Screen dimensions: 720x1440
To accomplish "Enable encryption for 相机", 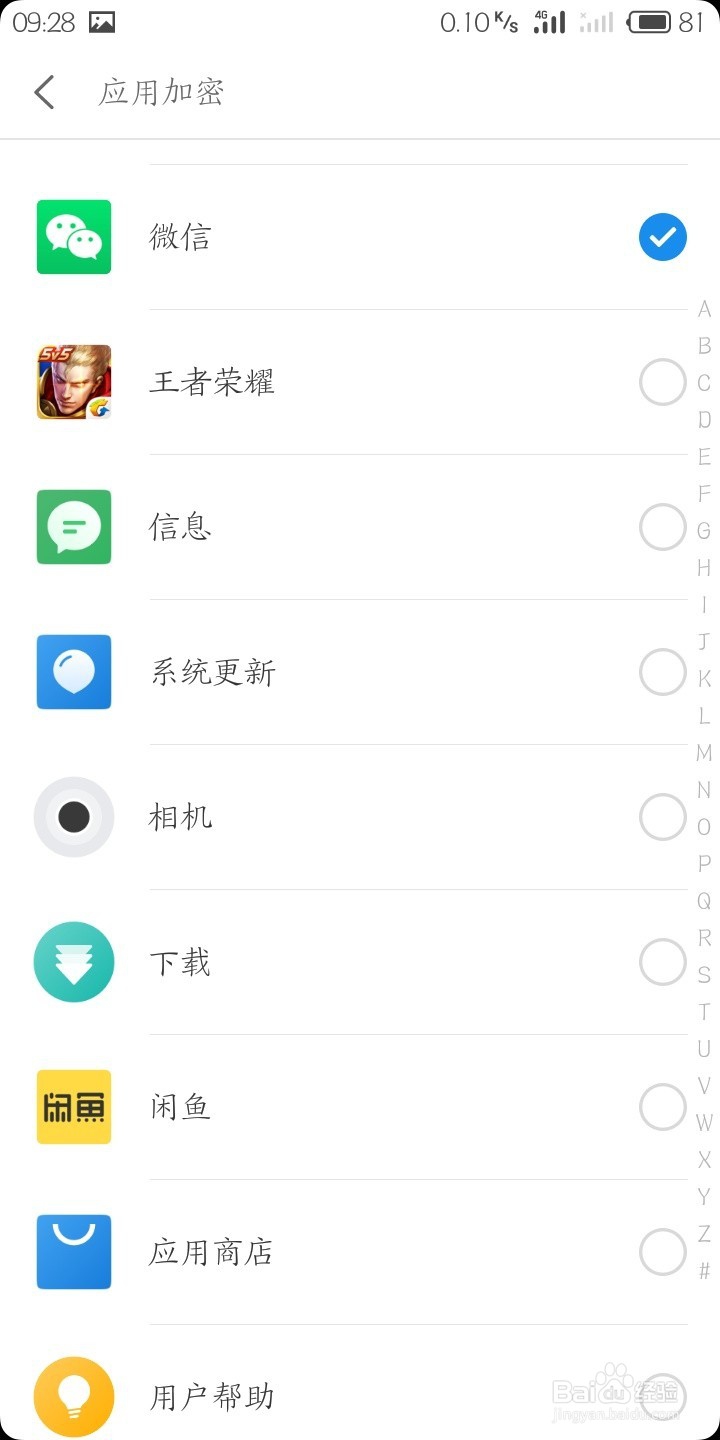I will tap(662, 817).
